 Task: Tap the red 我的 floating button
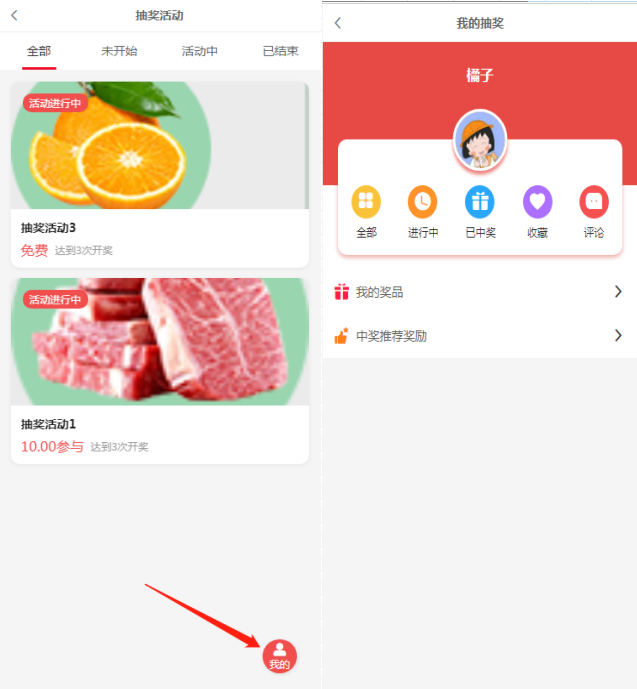[280, 656]
